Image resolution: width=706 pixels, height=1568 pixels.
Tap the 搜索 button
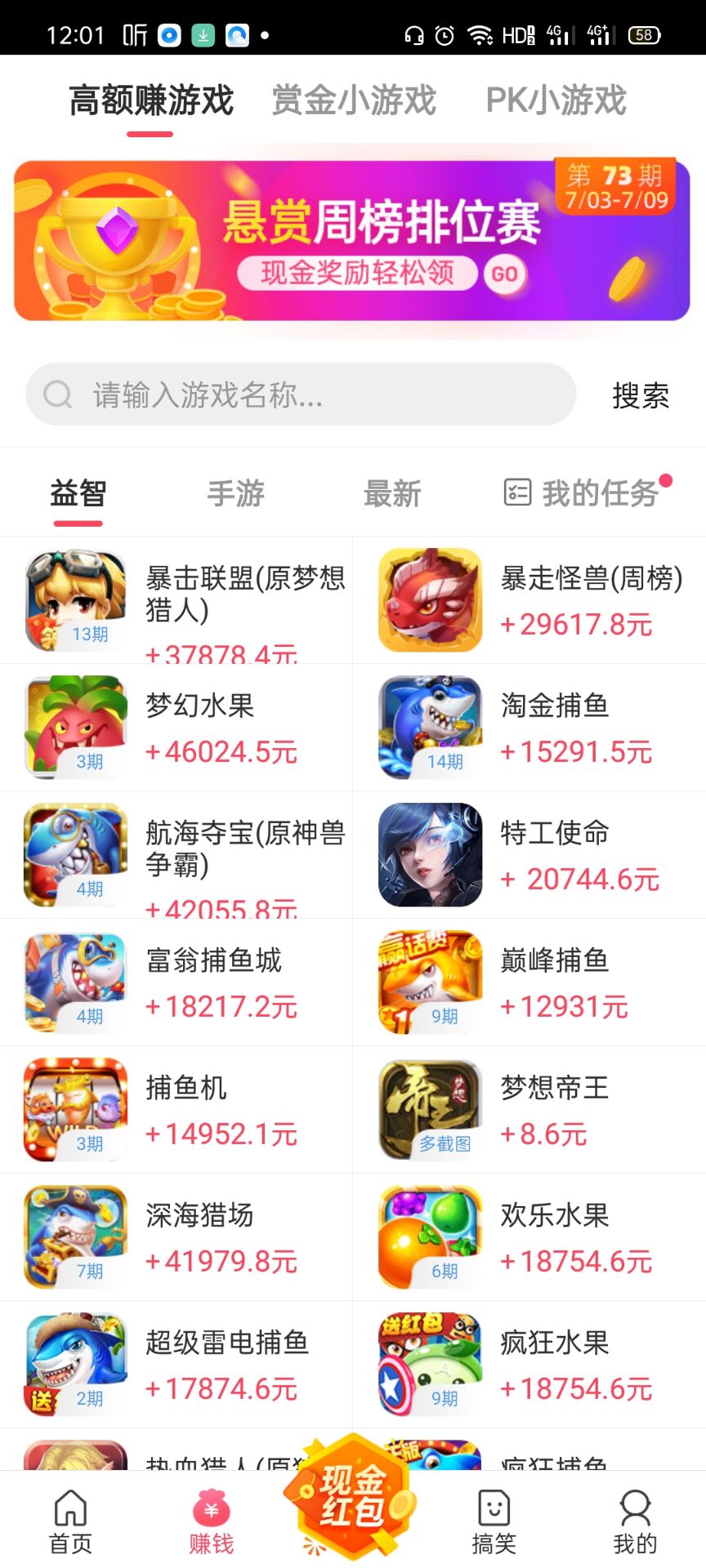[x=641, y=395]
